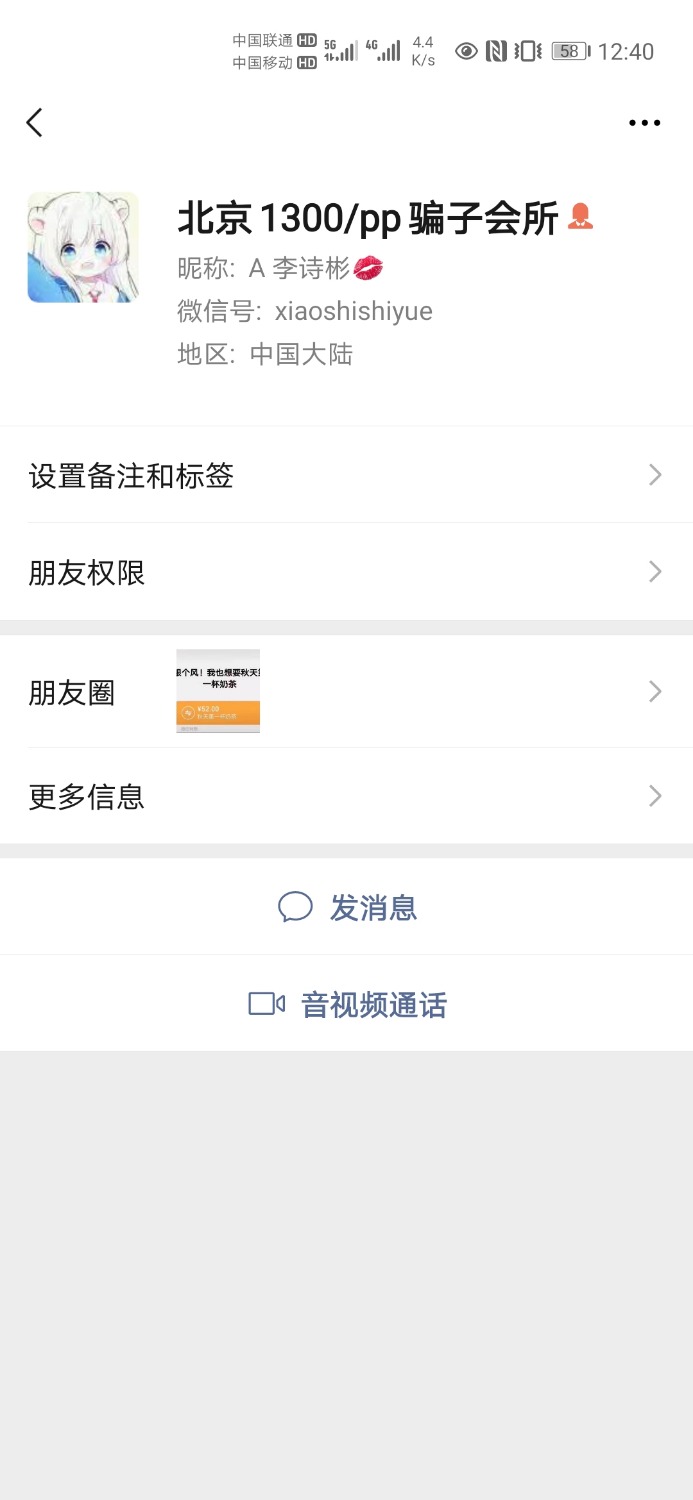Open this contact's 朋友圈 moments

pyautogui.click(x=346, y=692)
